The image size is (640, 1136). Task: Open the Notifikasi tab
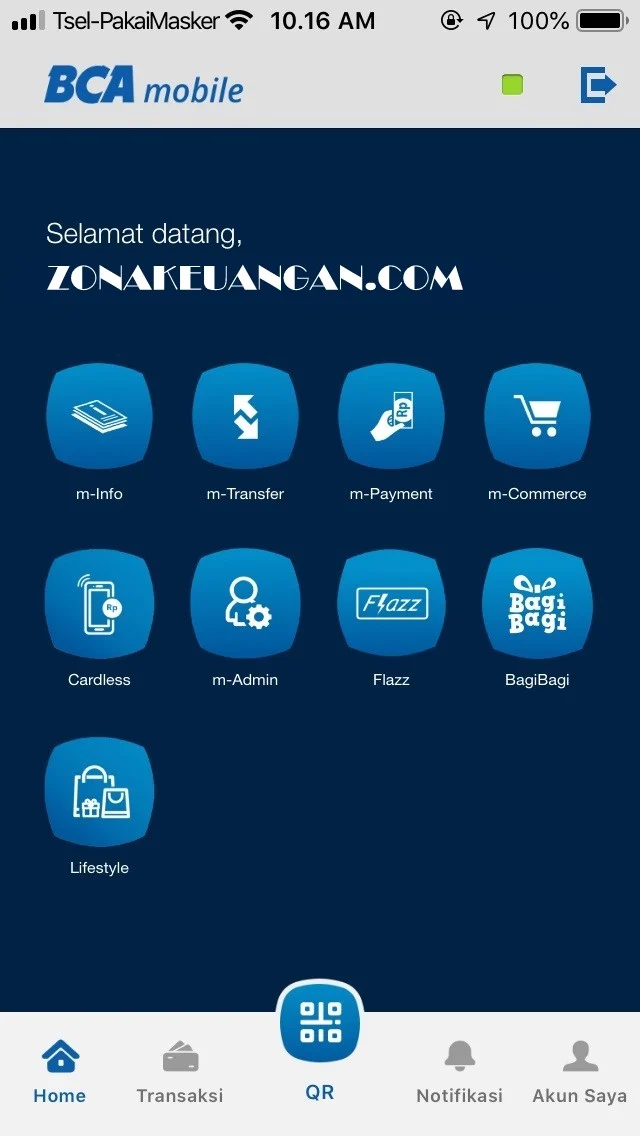(459, 1072)
